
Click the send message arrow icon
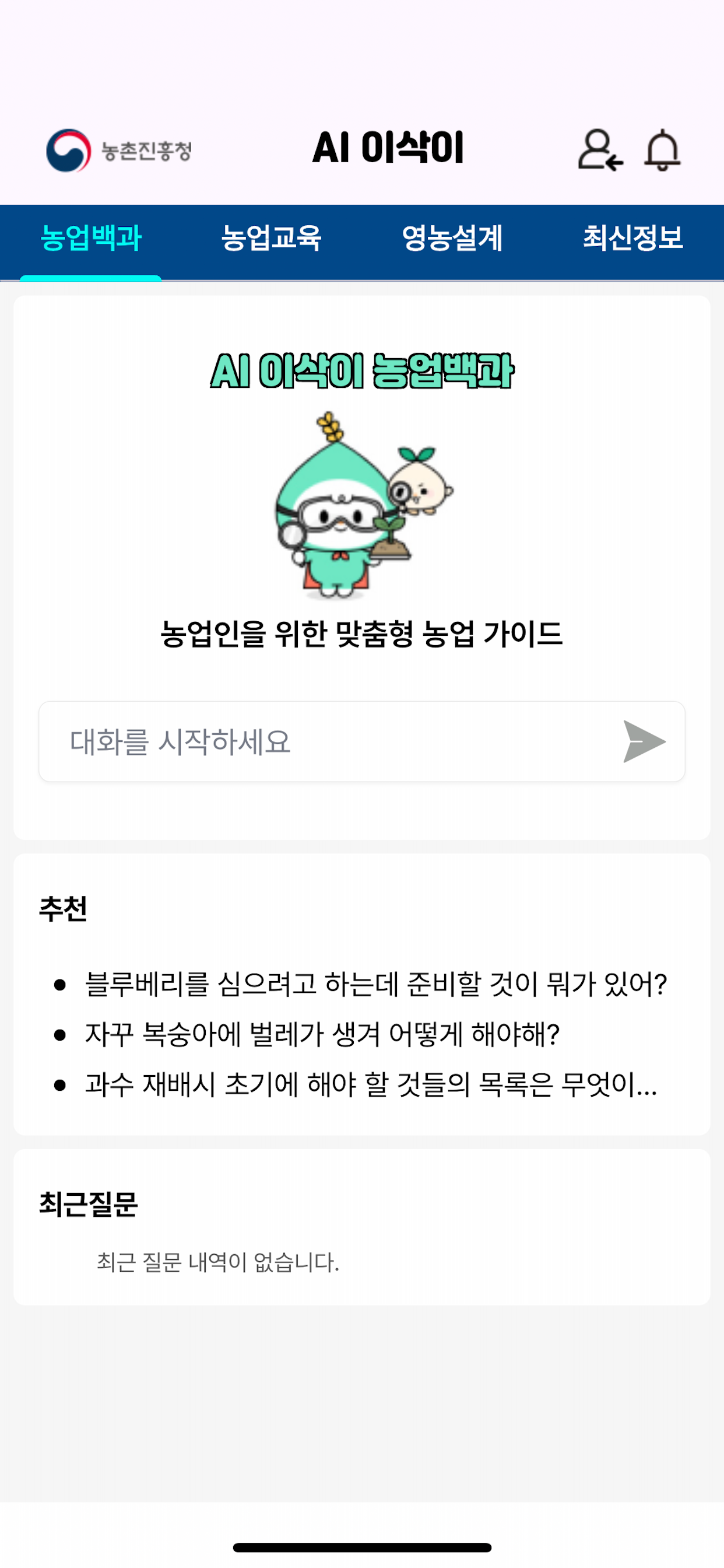coord(644,741)
